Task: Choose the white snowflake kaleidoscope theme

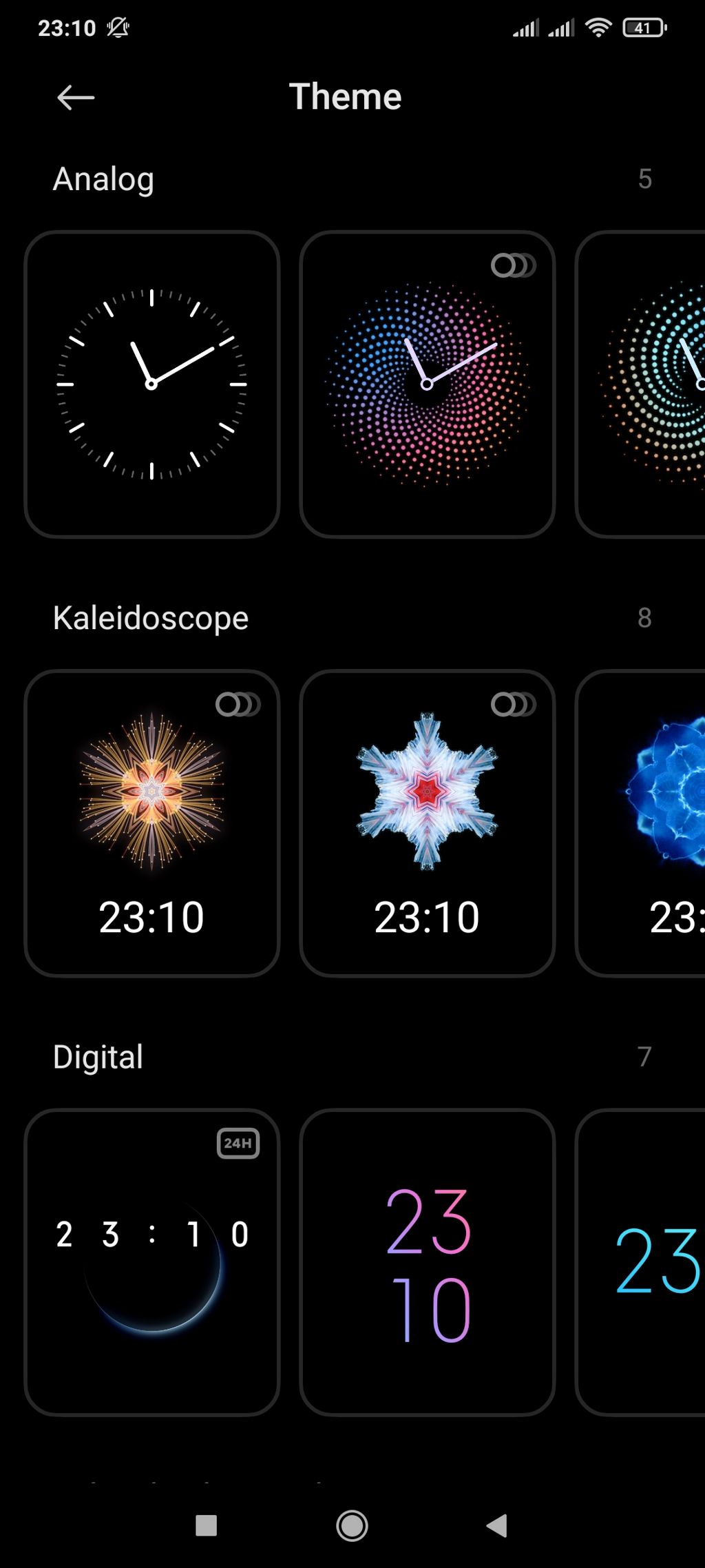Action: click(x=427, y=823)
